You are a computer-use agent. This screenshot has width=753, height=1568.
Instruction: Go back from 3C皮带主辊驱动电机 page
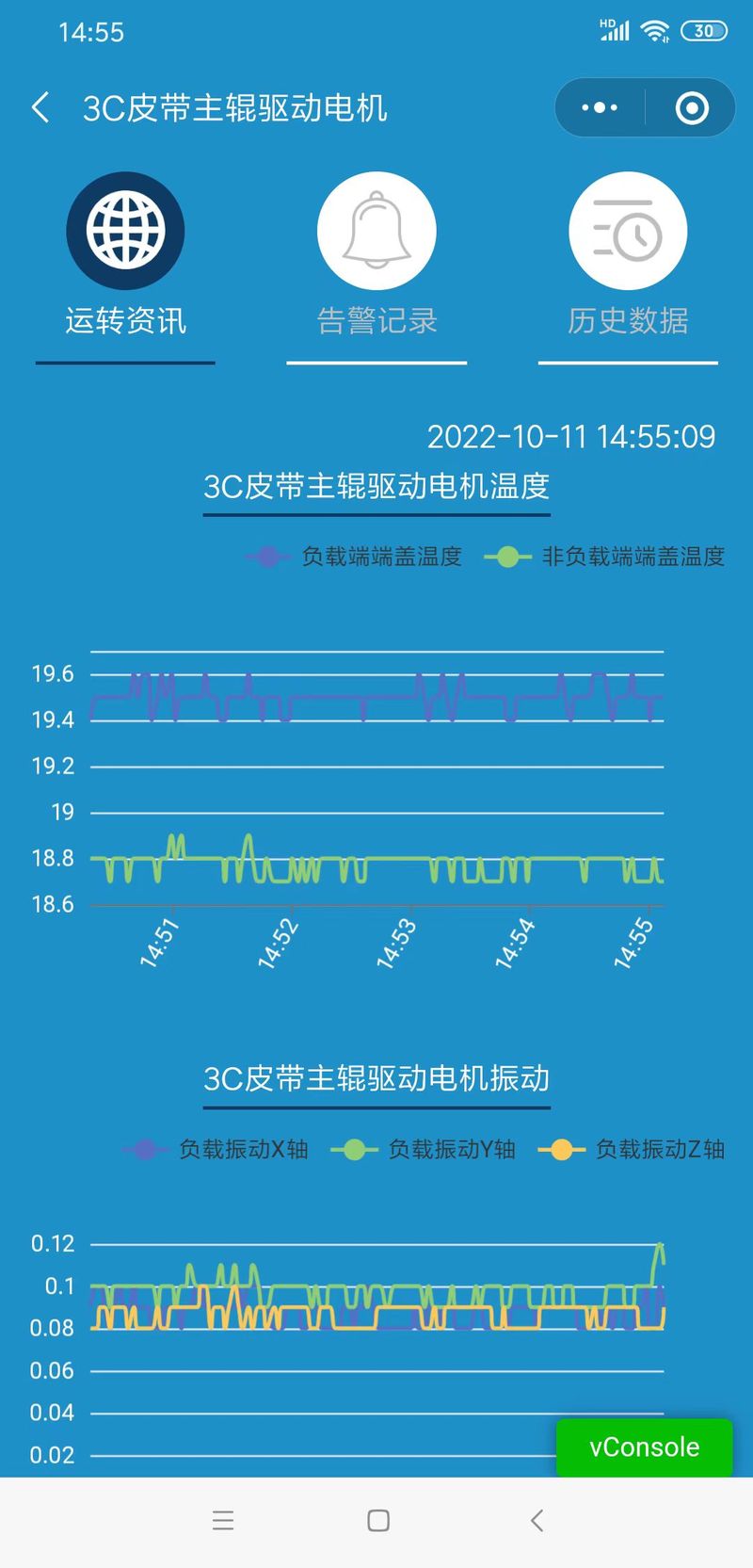click(x=40, y=108)
